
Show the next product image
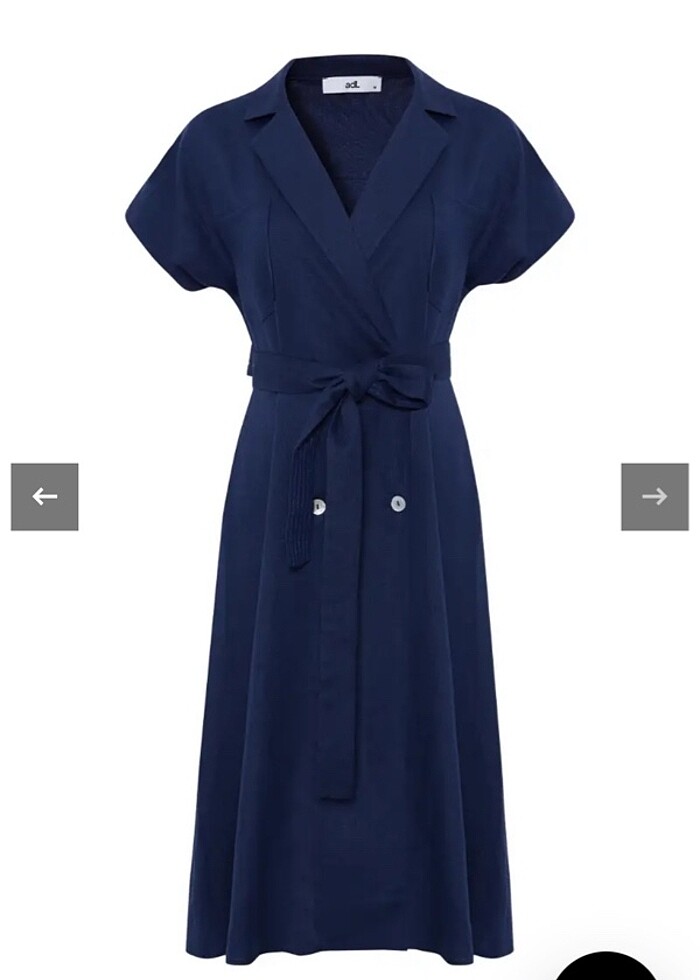tap(654, 496)
